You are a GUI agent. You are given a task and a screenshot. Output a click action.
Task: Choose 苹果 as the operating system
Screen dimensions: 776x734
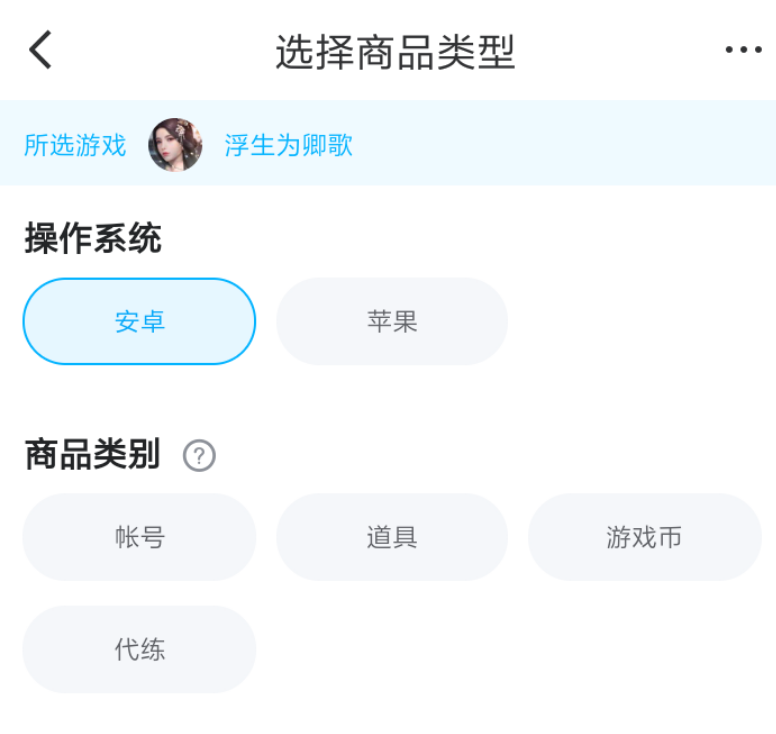[x=392, y=322]
